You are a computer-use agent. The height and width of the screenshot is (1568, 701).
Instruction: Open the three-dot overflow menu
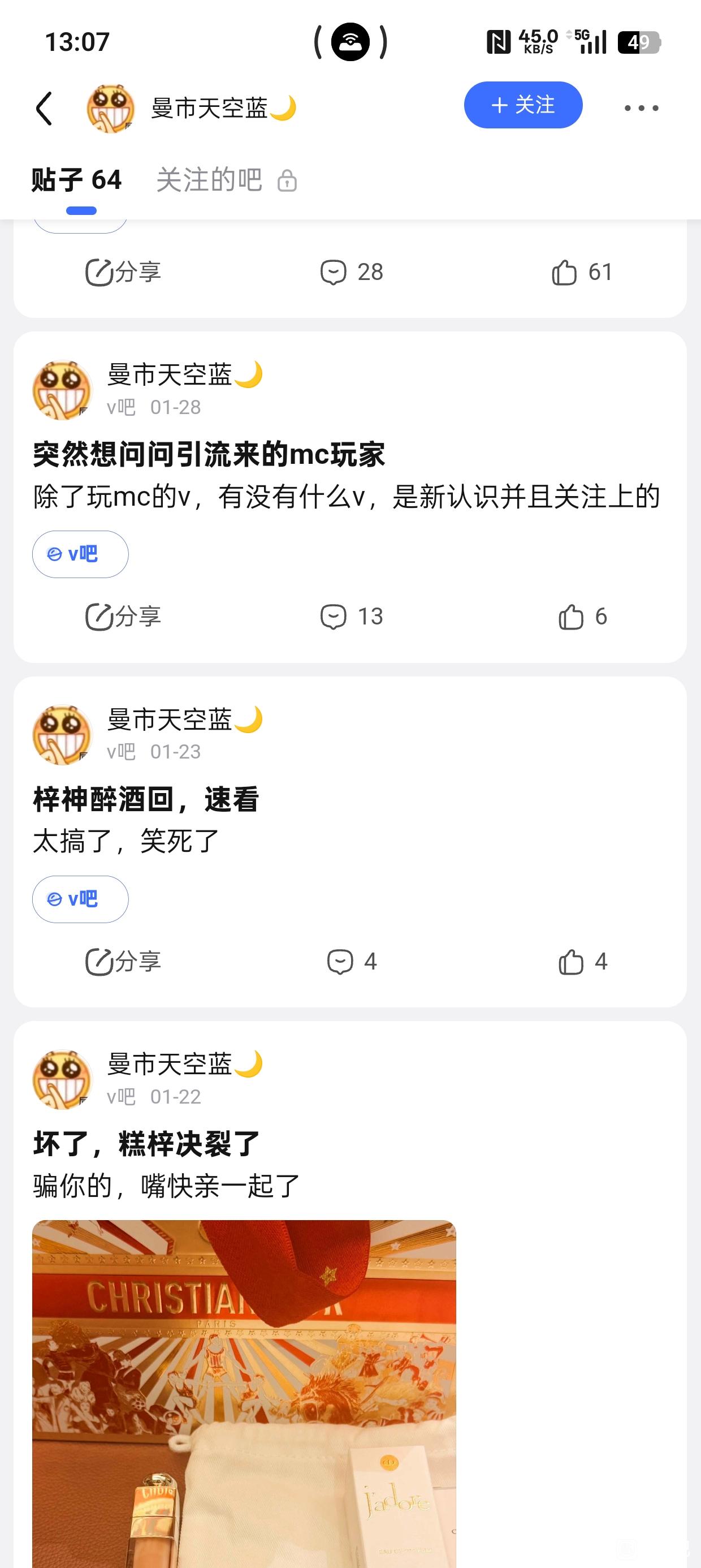click(641, 109)
